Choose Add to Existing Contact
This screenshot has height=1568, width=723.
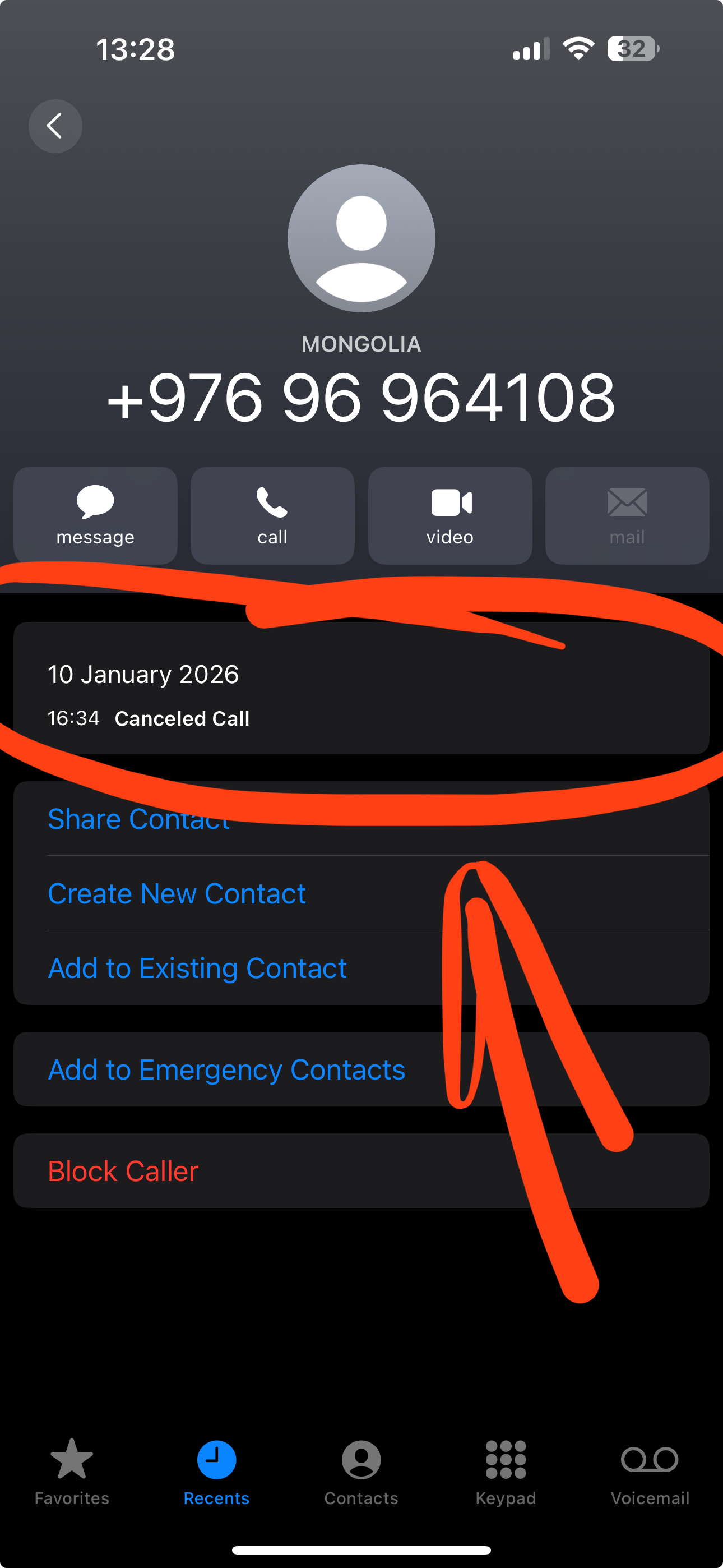[x=197, y=968]
